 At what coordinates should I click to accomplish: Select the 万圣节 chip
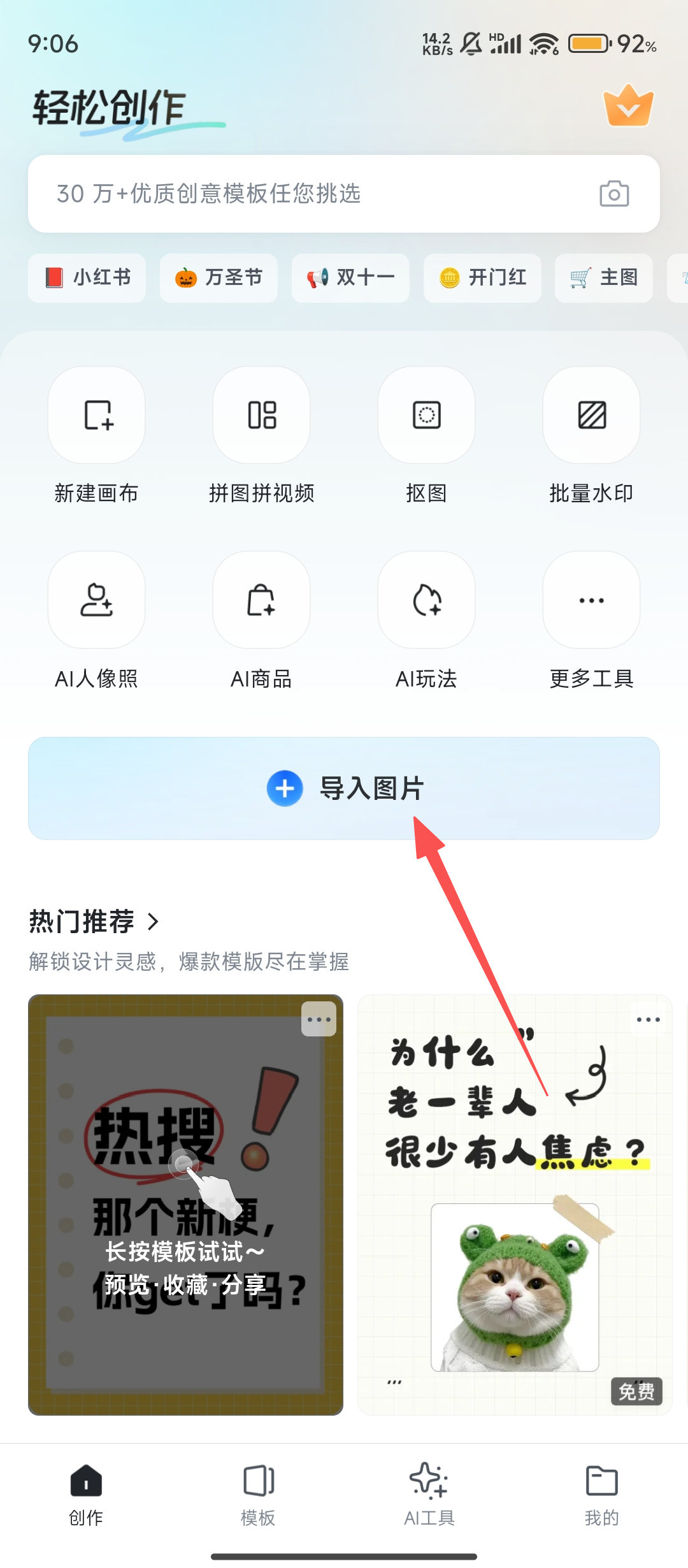coord(219,278)
